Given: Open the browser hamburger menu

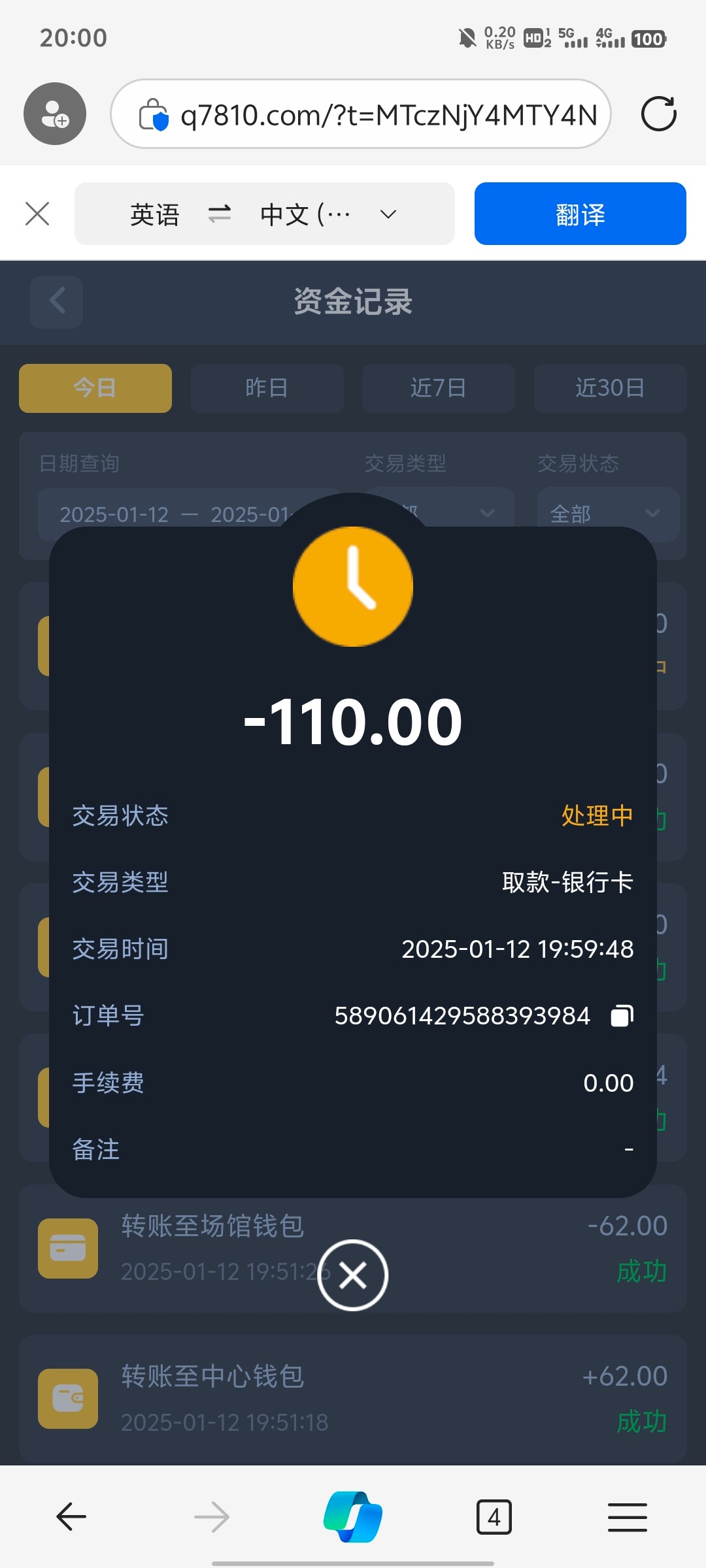Looking at the screenshot, I should coord(628,1517).
